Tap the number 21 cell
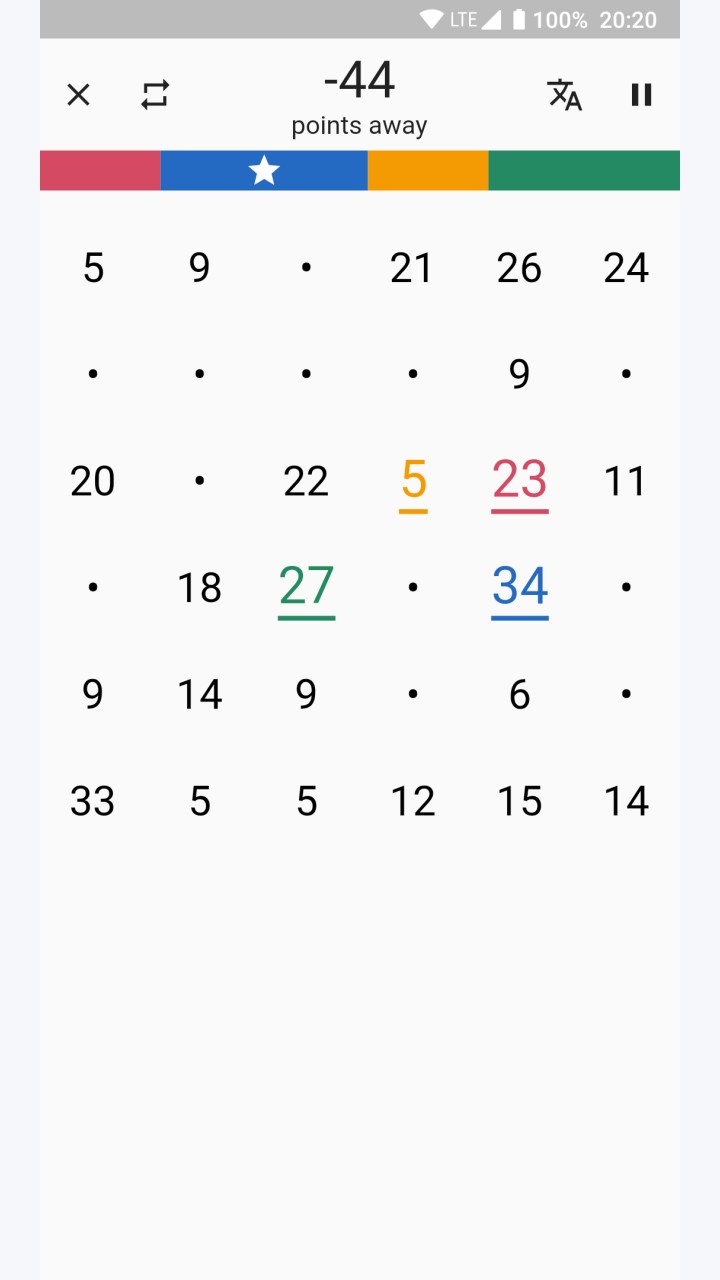This screenshot has width=720, height=1280. pos(412,268)
